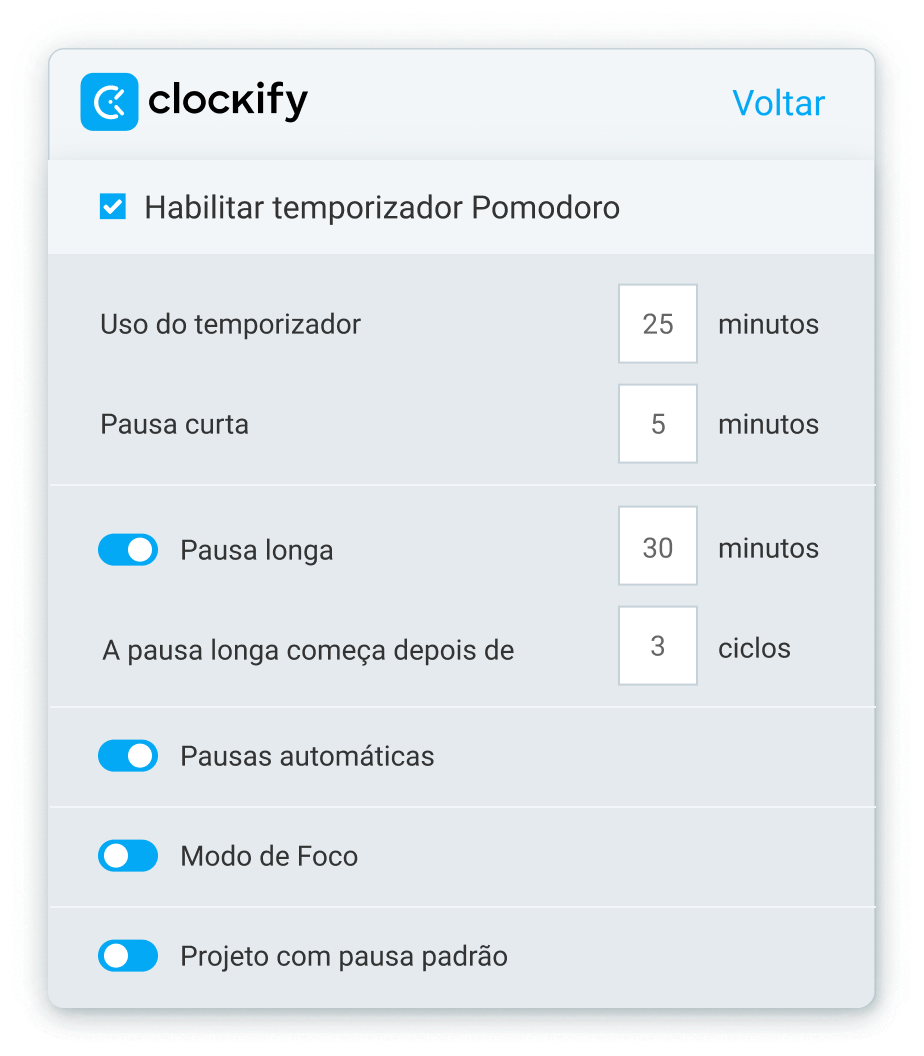Image resolution: width=924 pixels, height=1056 pixels.
Task: Click the Pausa curta minutes input
Action: pos(657,424)
